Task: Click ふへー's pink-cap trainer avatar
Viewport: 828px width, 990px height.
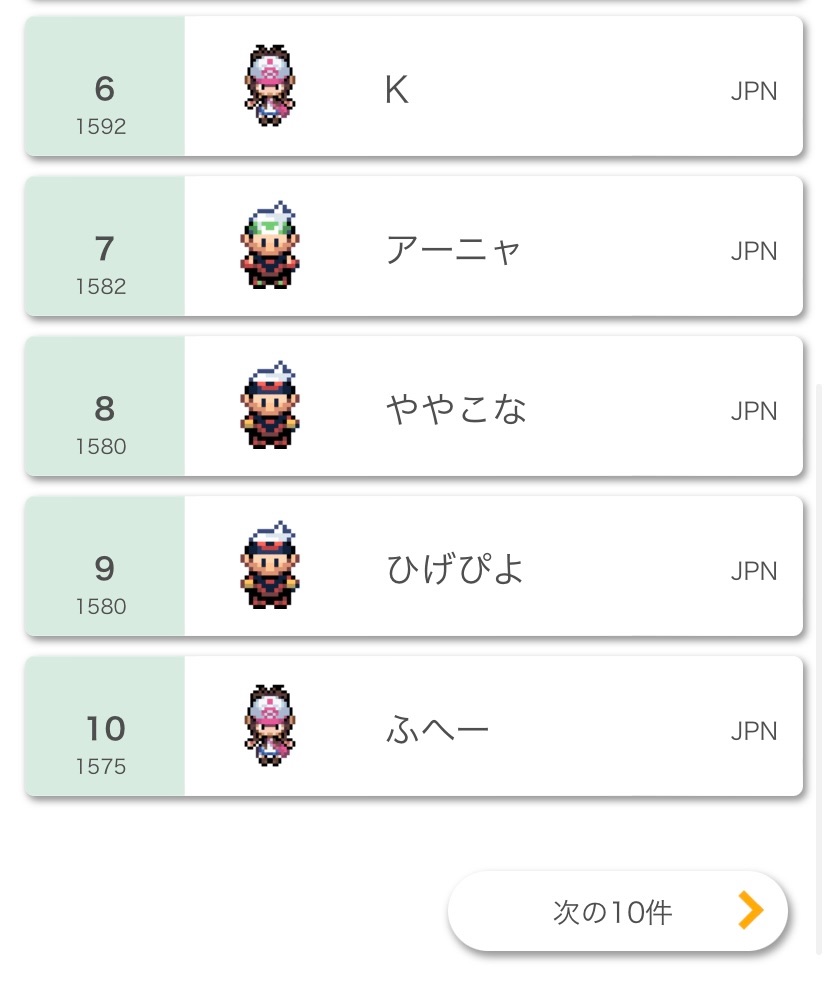Action: (x=268, y=727)
